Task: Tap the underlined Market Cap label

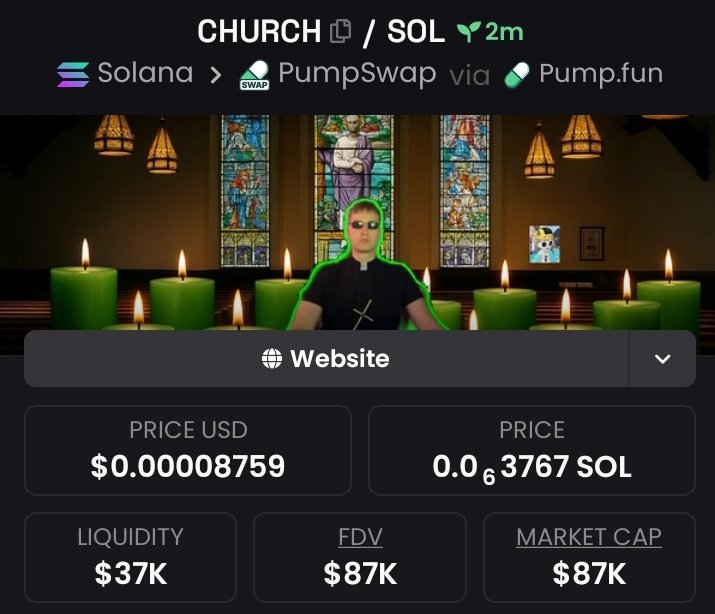Action: click(x=589, y=537)
